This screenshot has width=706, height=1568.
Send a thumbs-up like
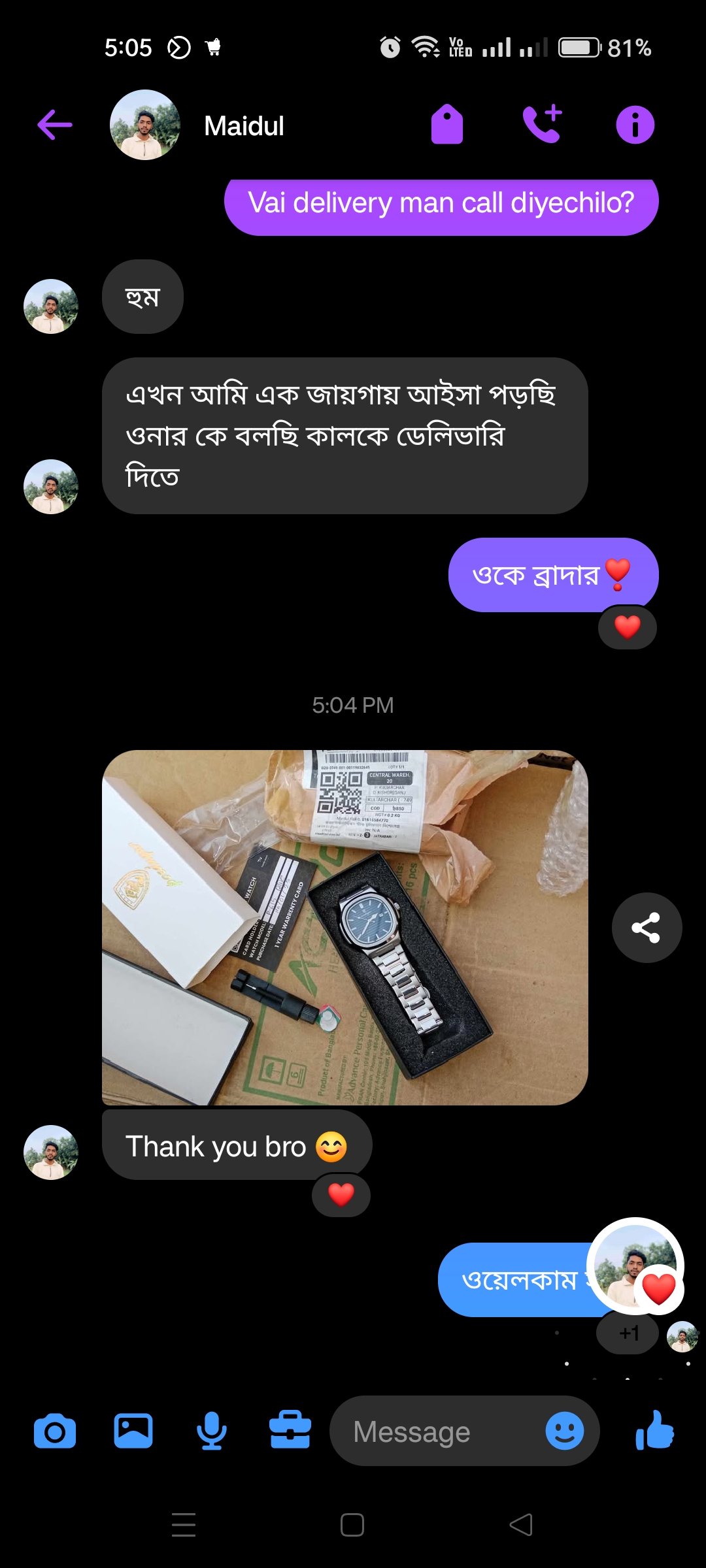tap(654, 1431)
